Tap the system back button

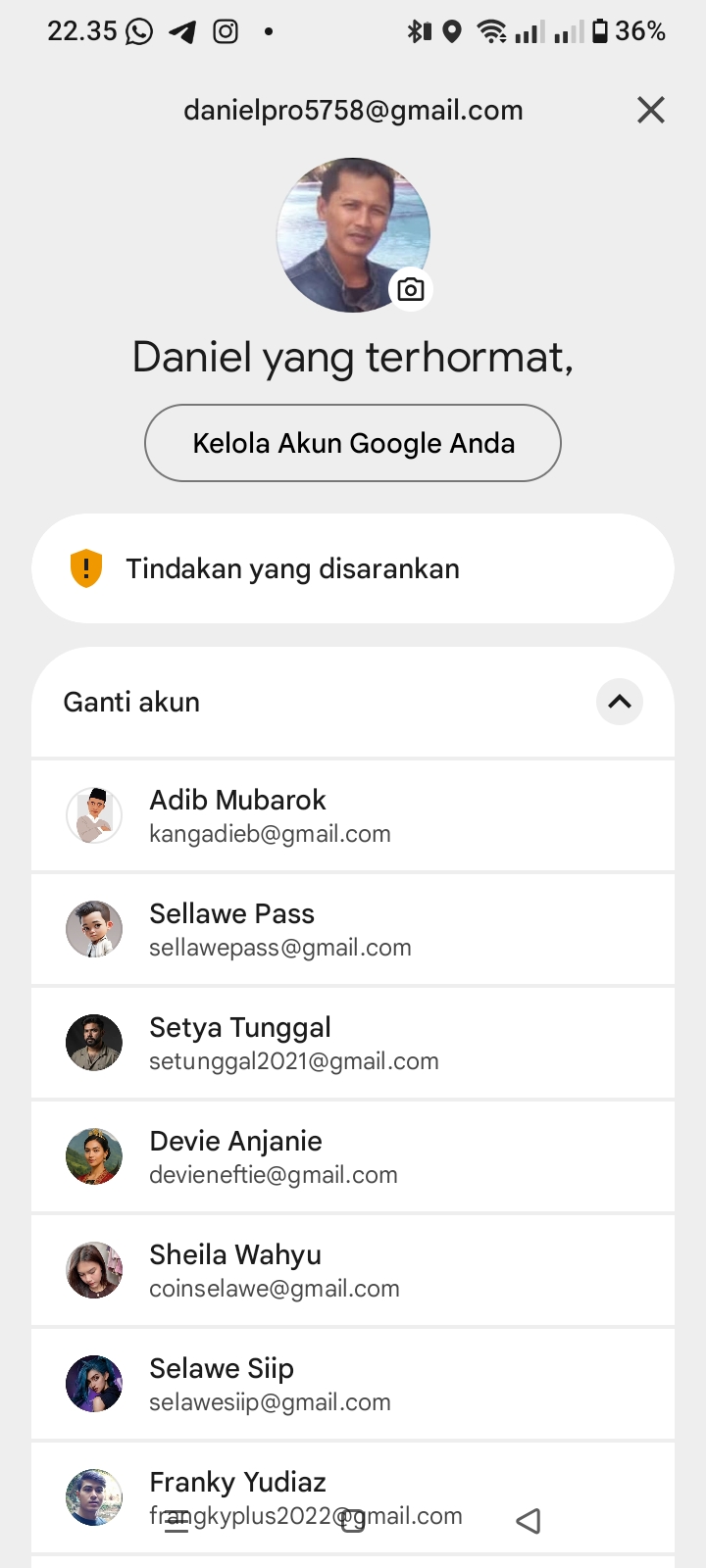[529, 1521]
